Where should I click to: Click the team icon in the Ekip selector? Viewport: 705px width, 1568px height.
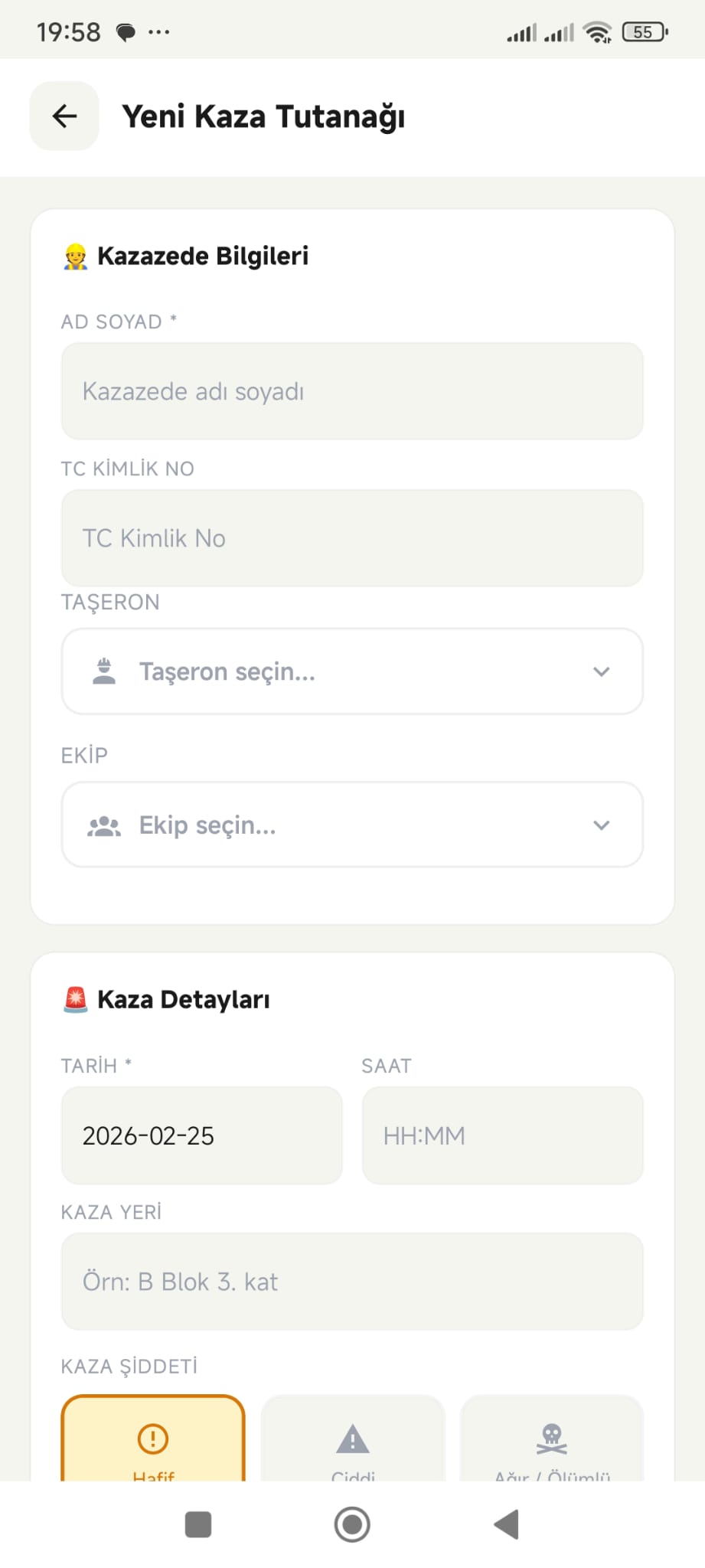104,825
